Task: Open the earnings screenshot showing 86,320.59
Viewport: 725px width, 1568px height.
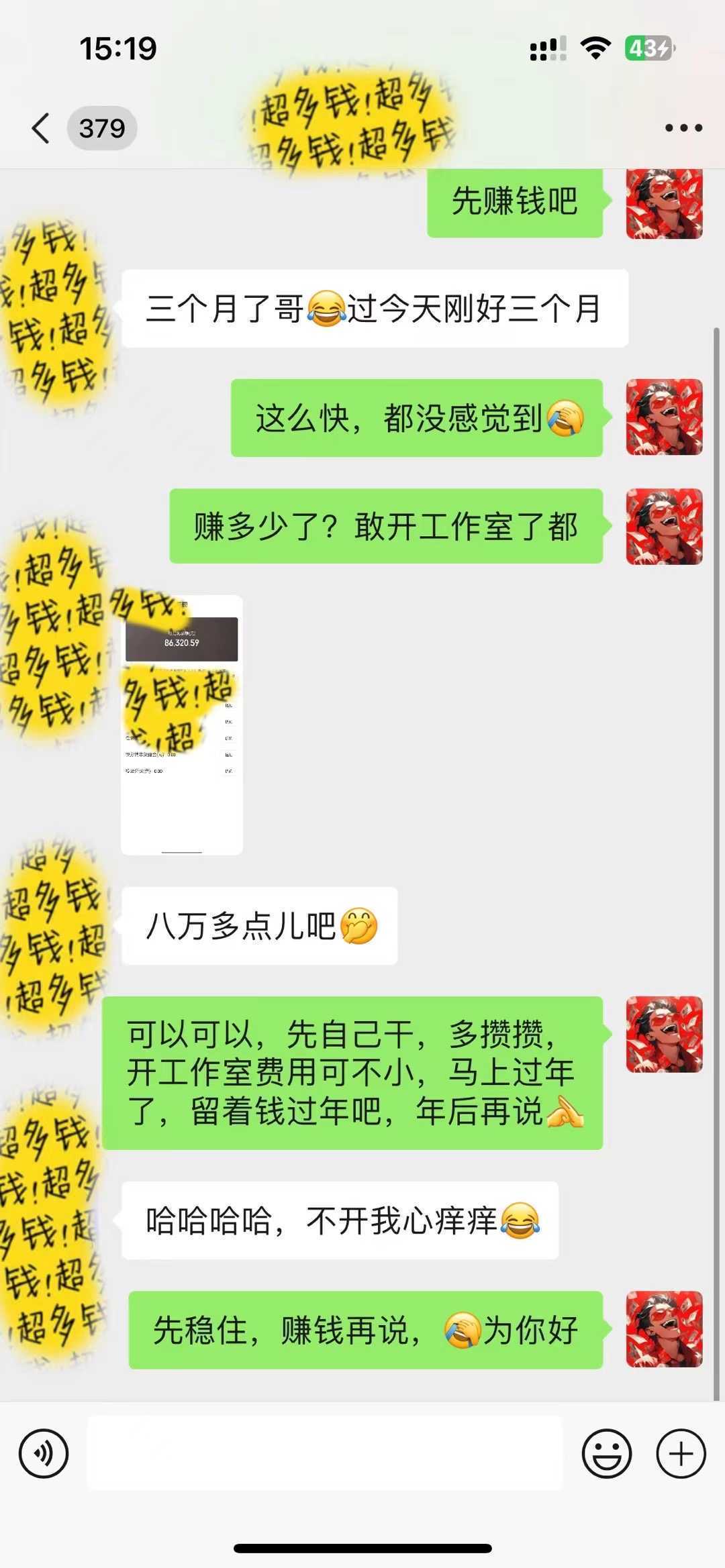Action: (x=183, y=725)
